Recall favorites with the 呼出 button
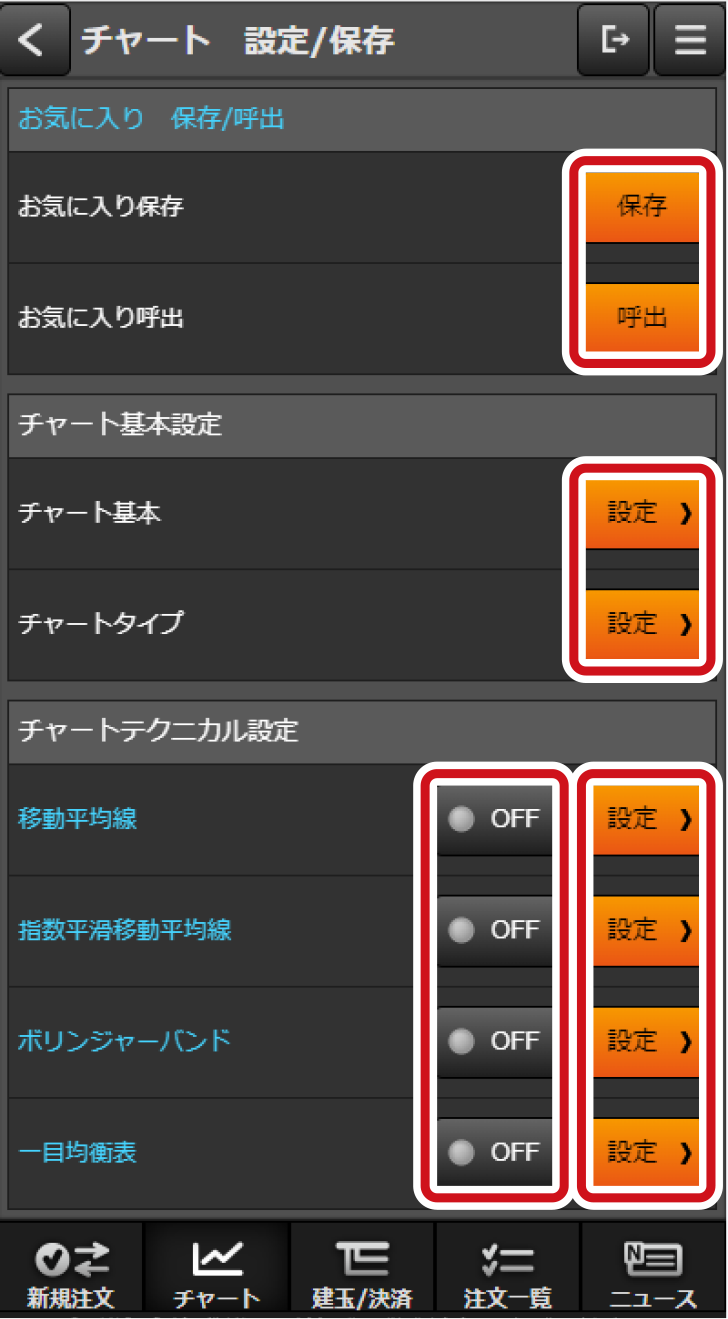 click(x=642, y=318)
